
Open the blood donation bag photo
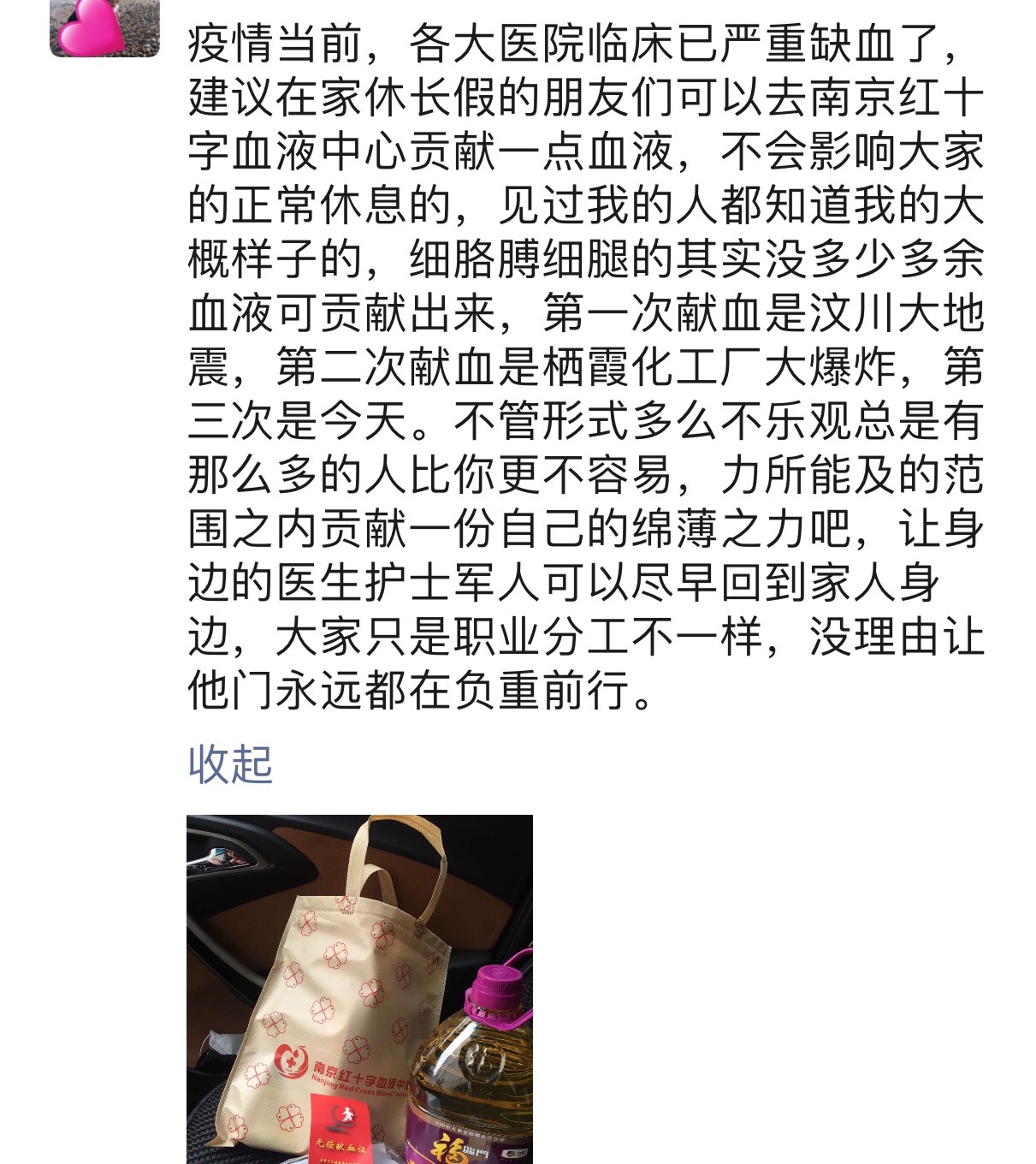(x=359, y=989)
